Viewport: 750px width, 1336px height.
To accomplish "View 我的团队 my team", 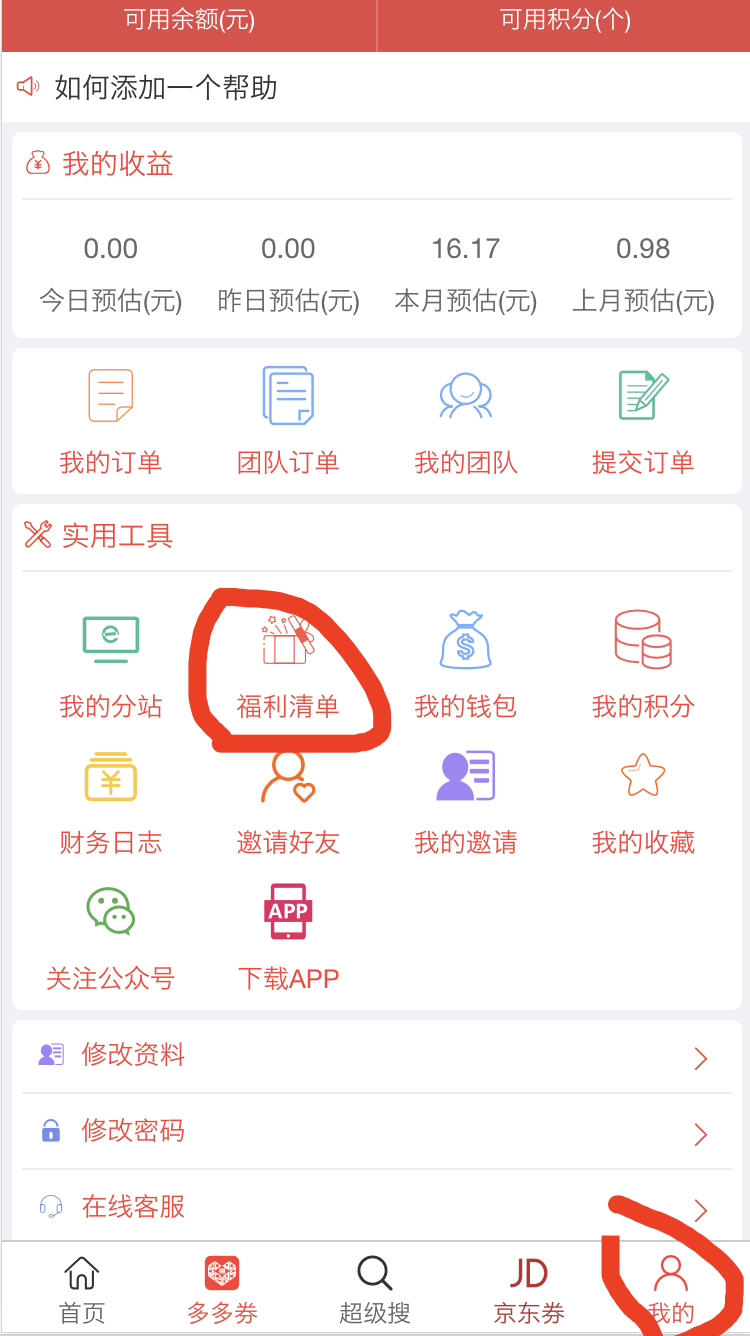I will 465,420.
